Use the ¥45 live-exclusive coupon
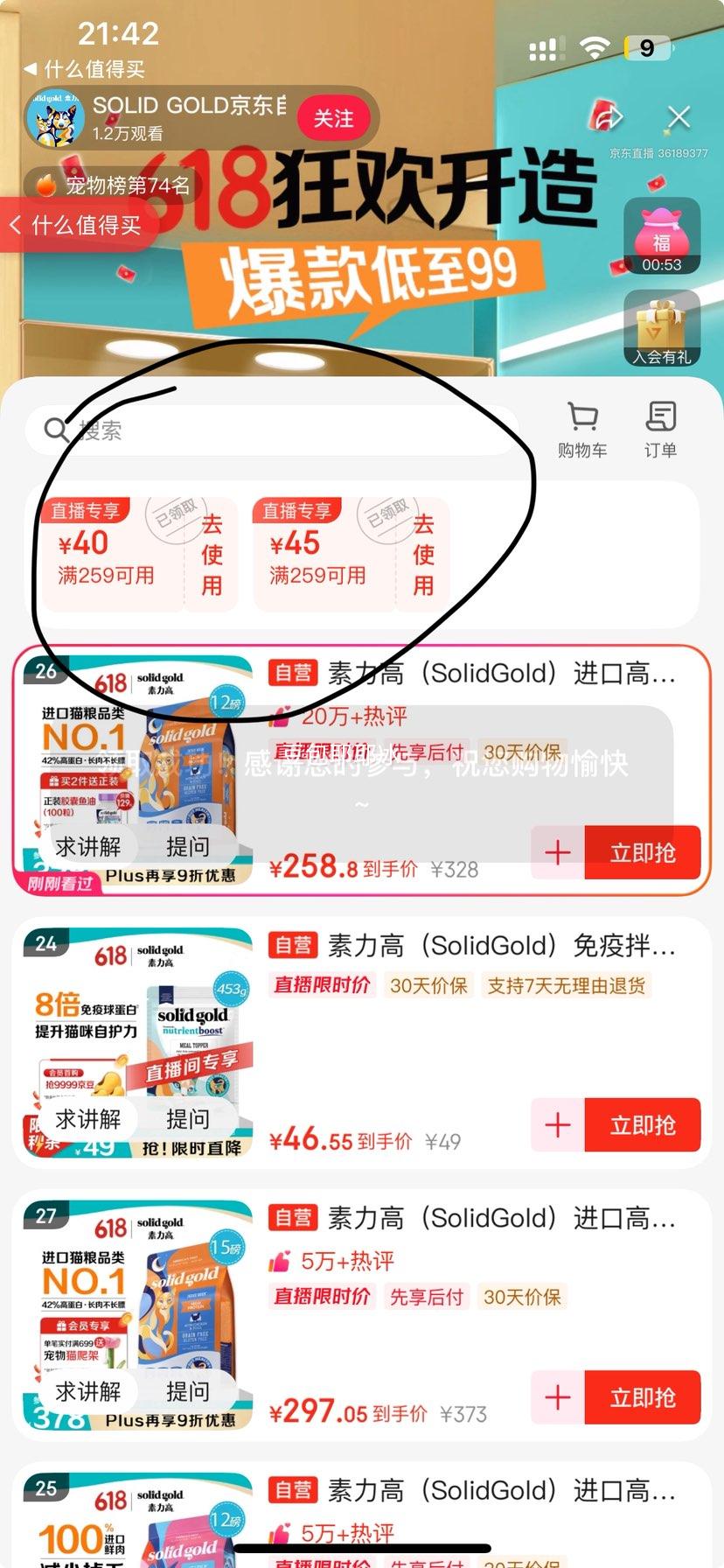Image resolution: width=724 pixels, height=1568 pixels. click(x=423, y=555)
